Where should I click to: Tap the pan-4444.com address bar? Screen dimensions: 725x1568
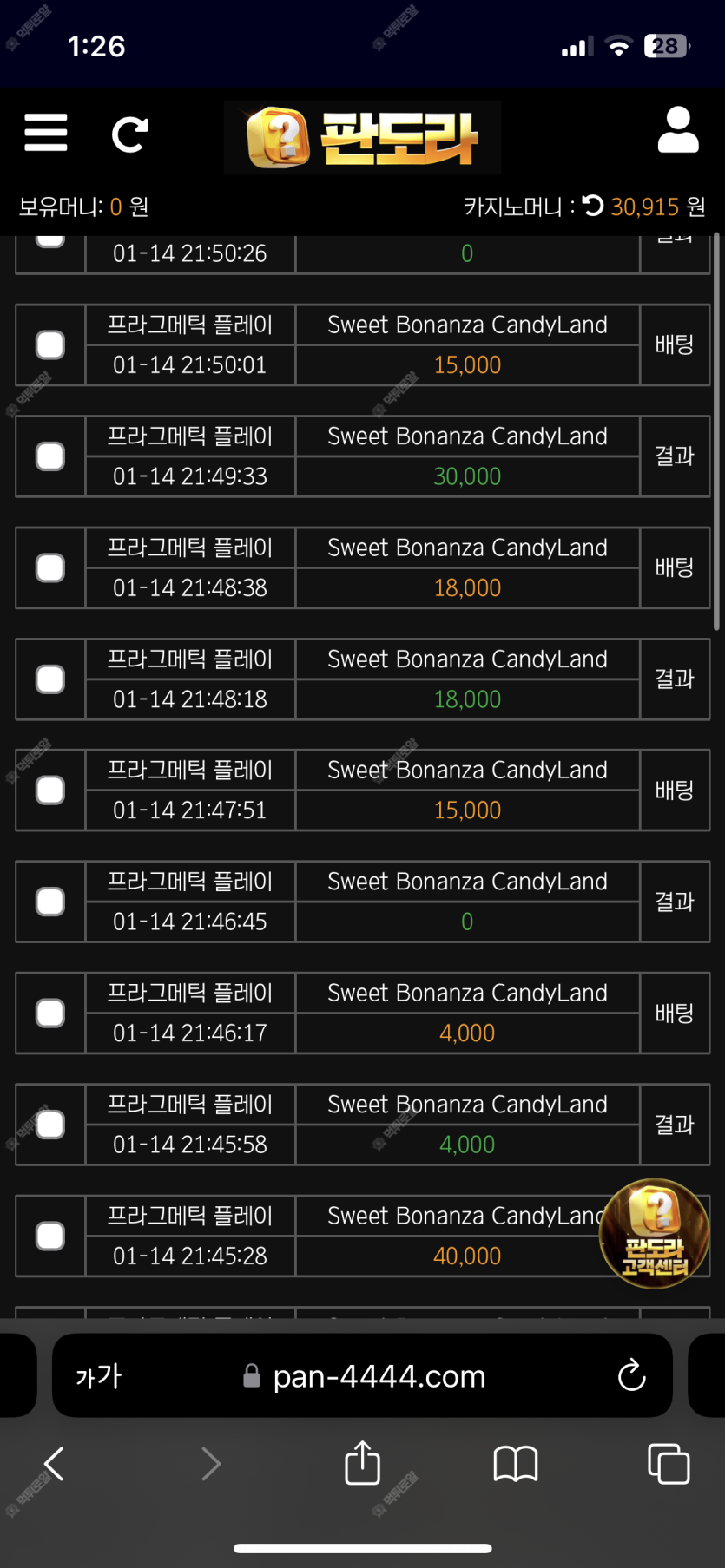[x=362, y=1375]
